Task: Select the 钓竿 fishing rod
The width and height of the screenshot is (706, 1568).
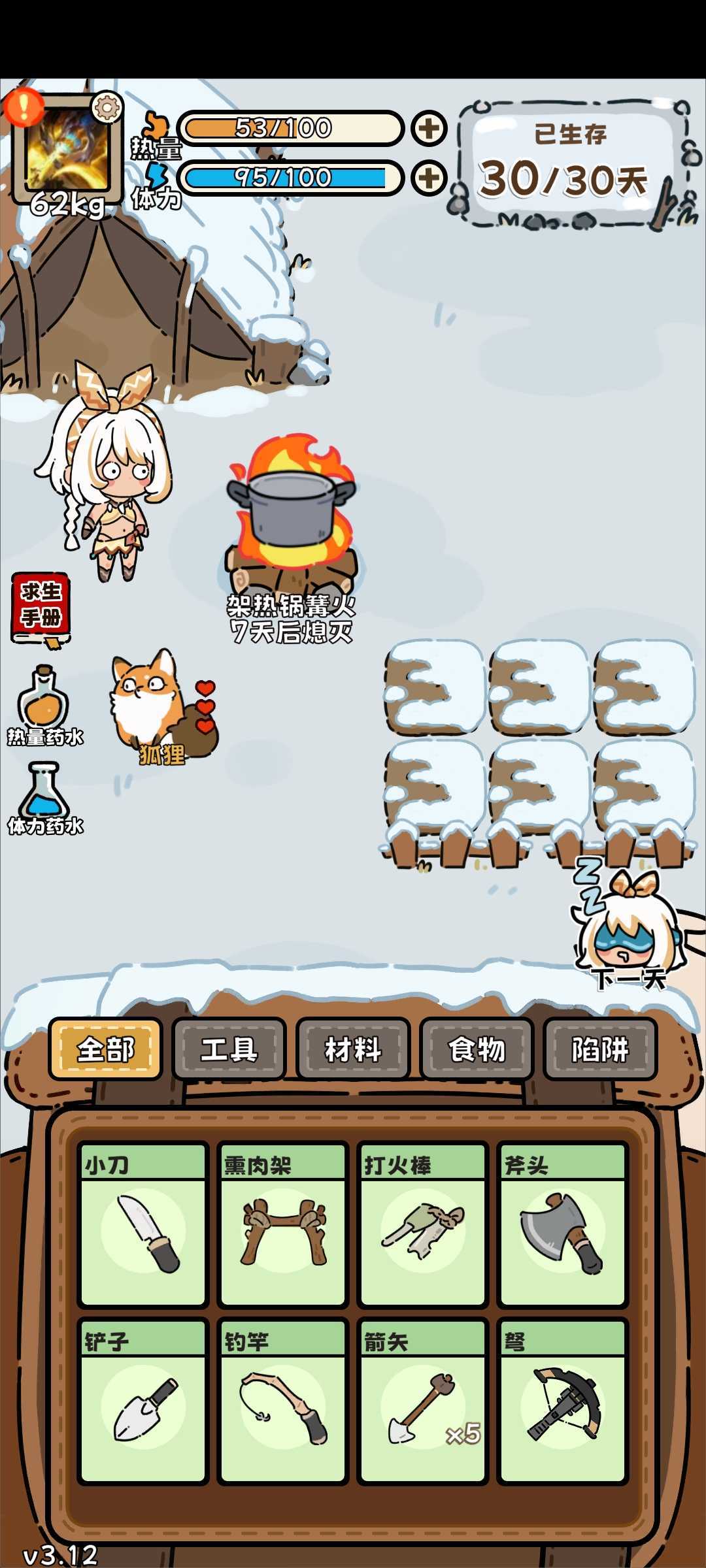Action: coord(283,1401)
